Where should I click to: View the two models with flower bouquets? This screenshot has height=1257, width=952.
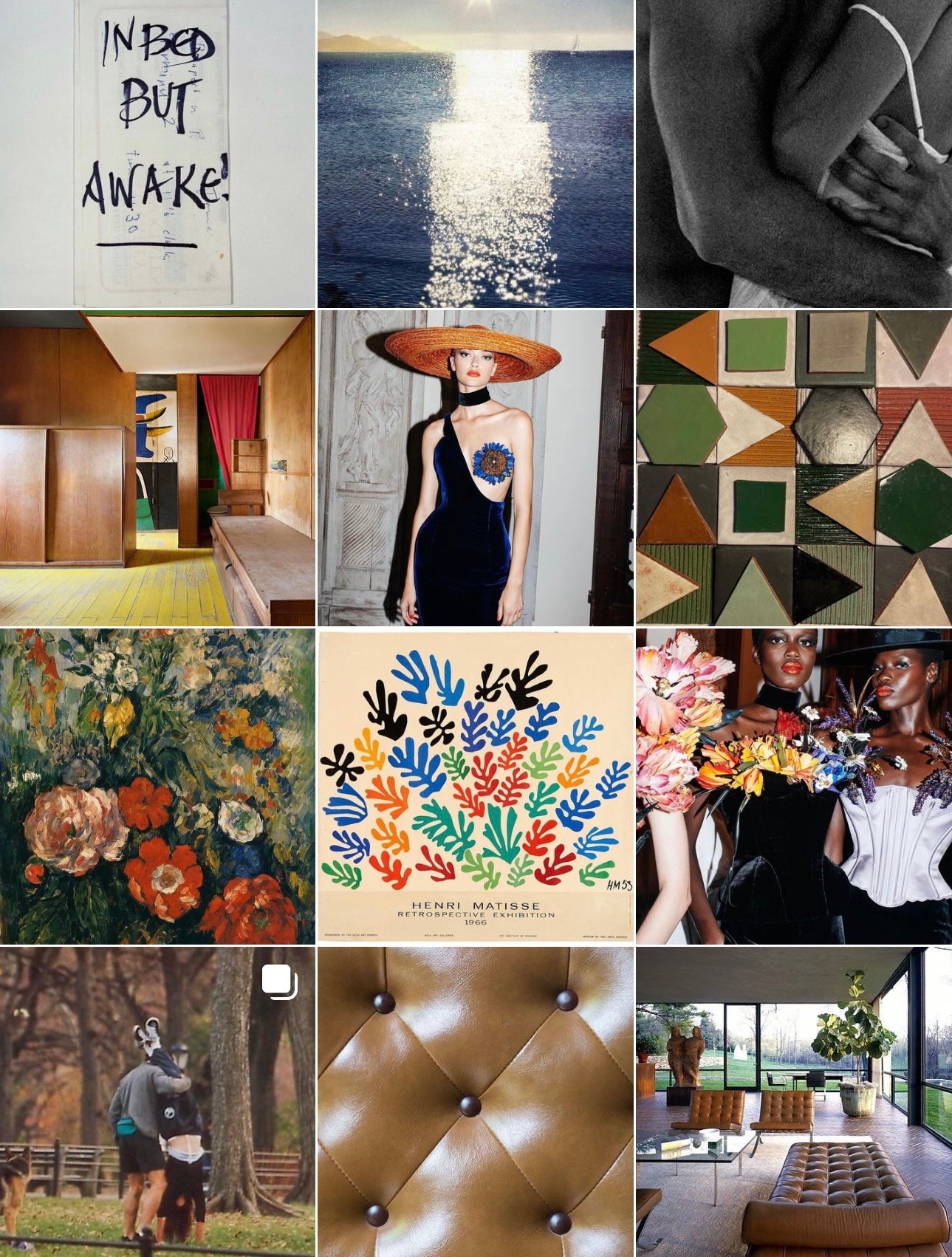[x=794, y=786]
